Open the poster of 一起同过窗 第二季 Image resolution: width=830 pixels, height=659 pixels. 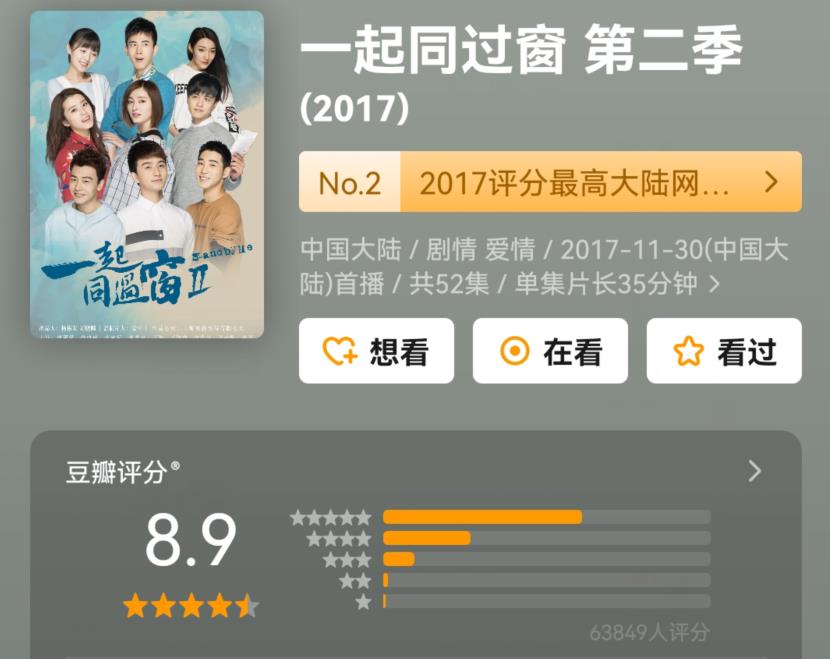pyautogui.click(x=147, y=174)
